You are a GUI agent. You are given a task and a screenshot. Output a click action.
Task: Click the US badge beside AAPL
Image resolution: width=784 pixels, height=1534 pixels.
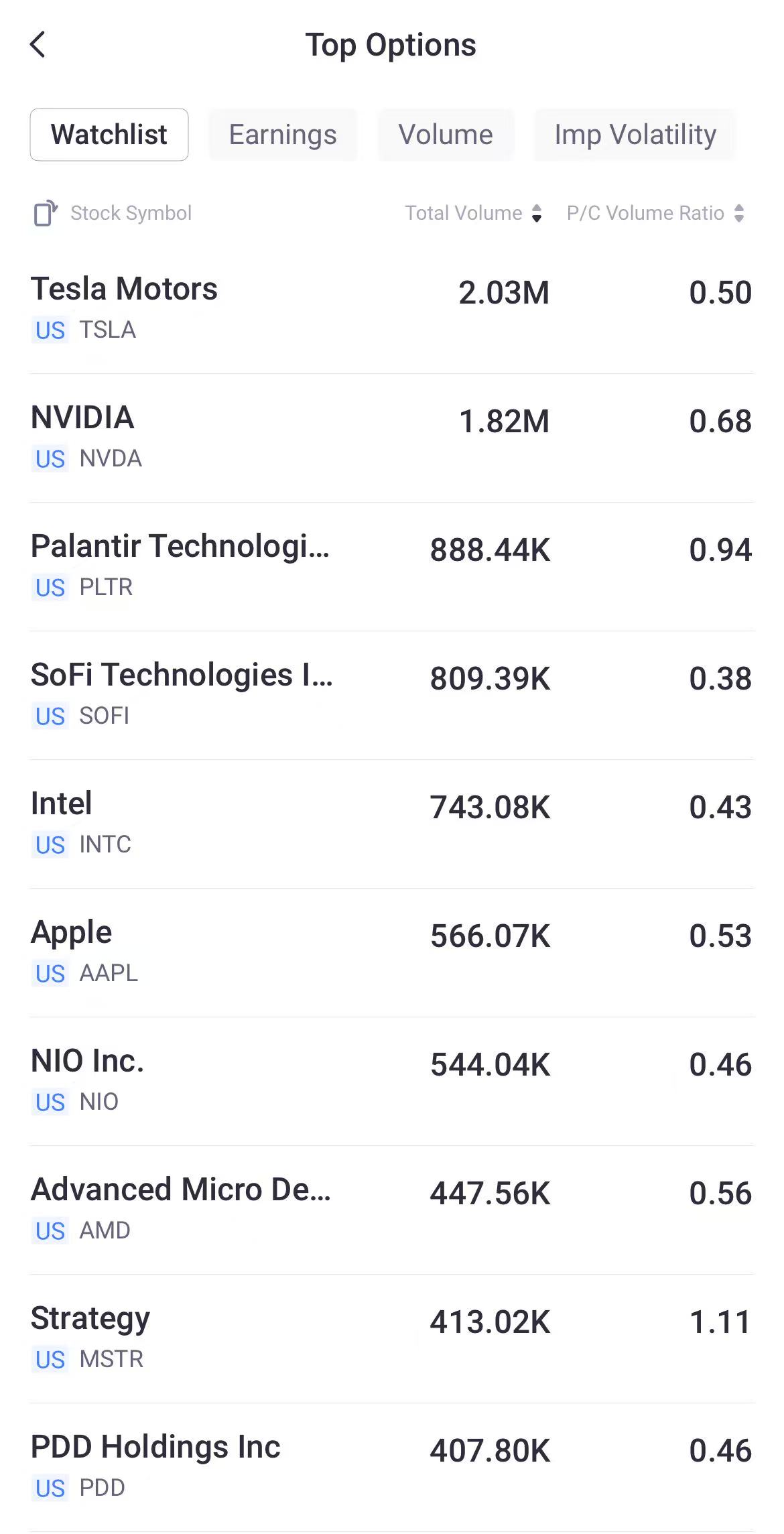click(50, 974)
